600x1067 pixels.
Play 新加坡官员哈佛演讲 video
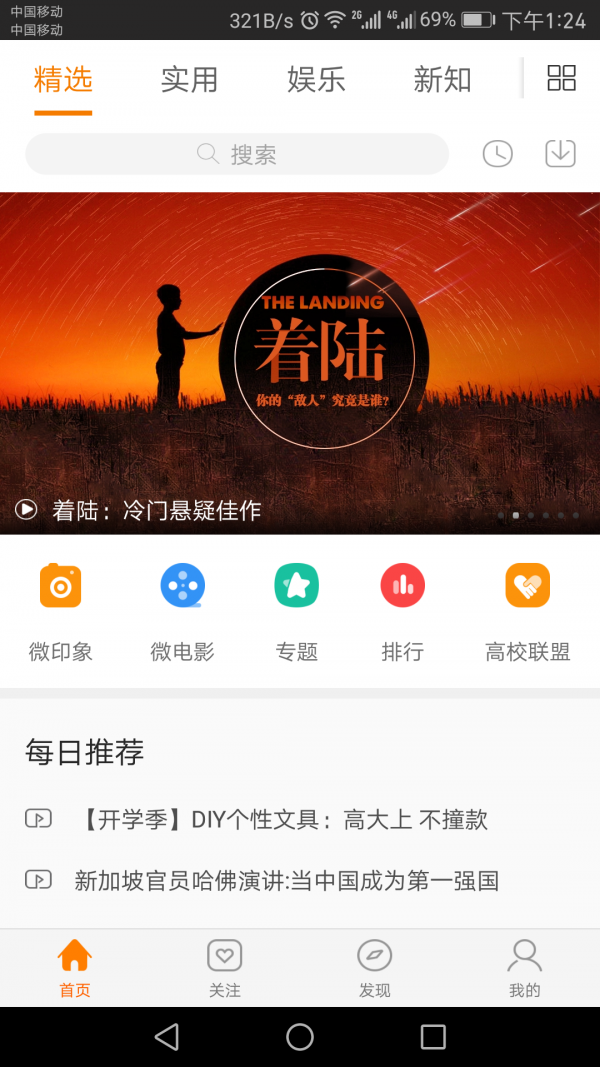click(x=286, y=881)
